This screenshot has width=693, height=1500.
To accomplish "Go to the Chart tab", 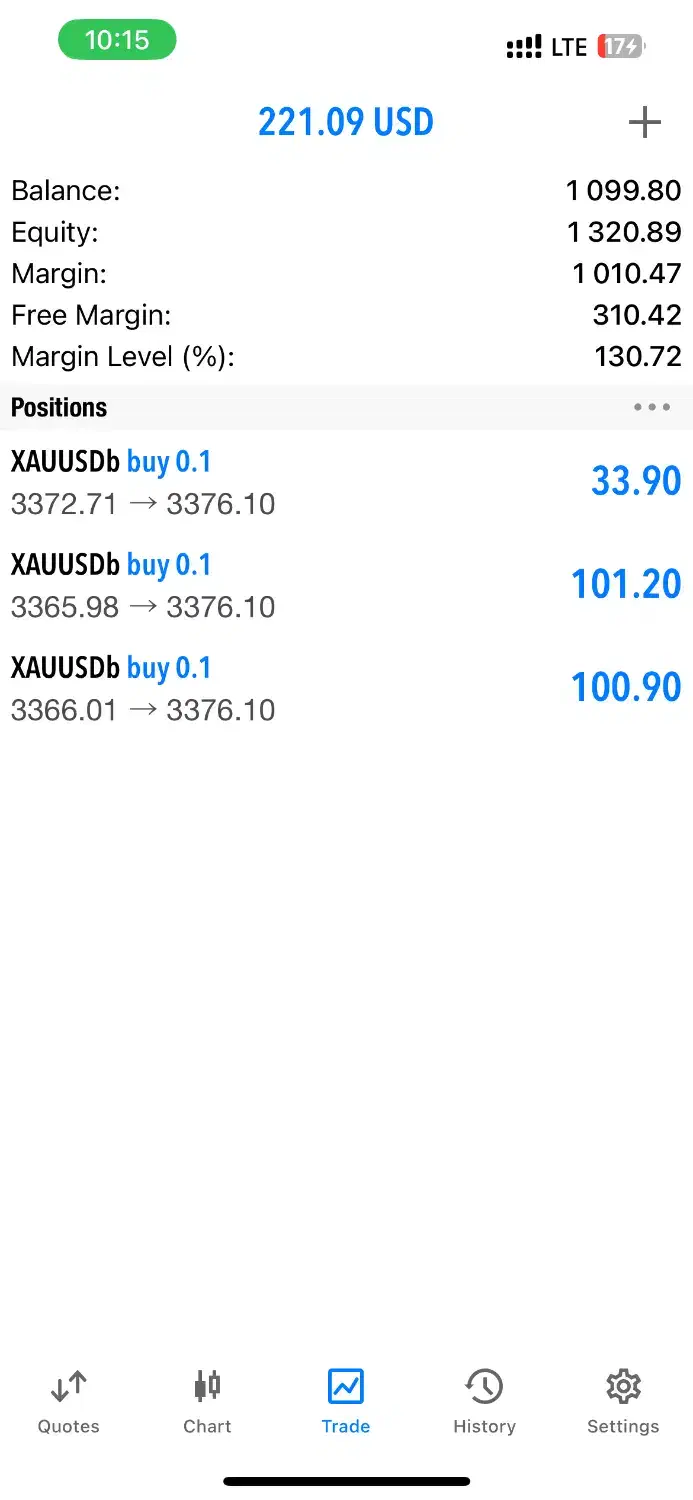I will point(207,1402).
